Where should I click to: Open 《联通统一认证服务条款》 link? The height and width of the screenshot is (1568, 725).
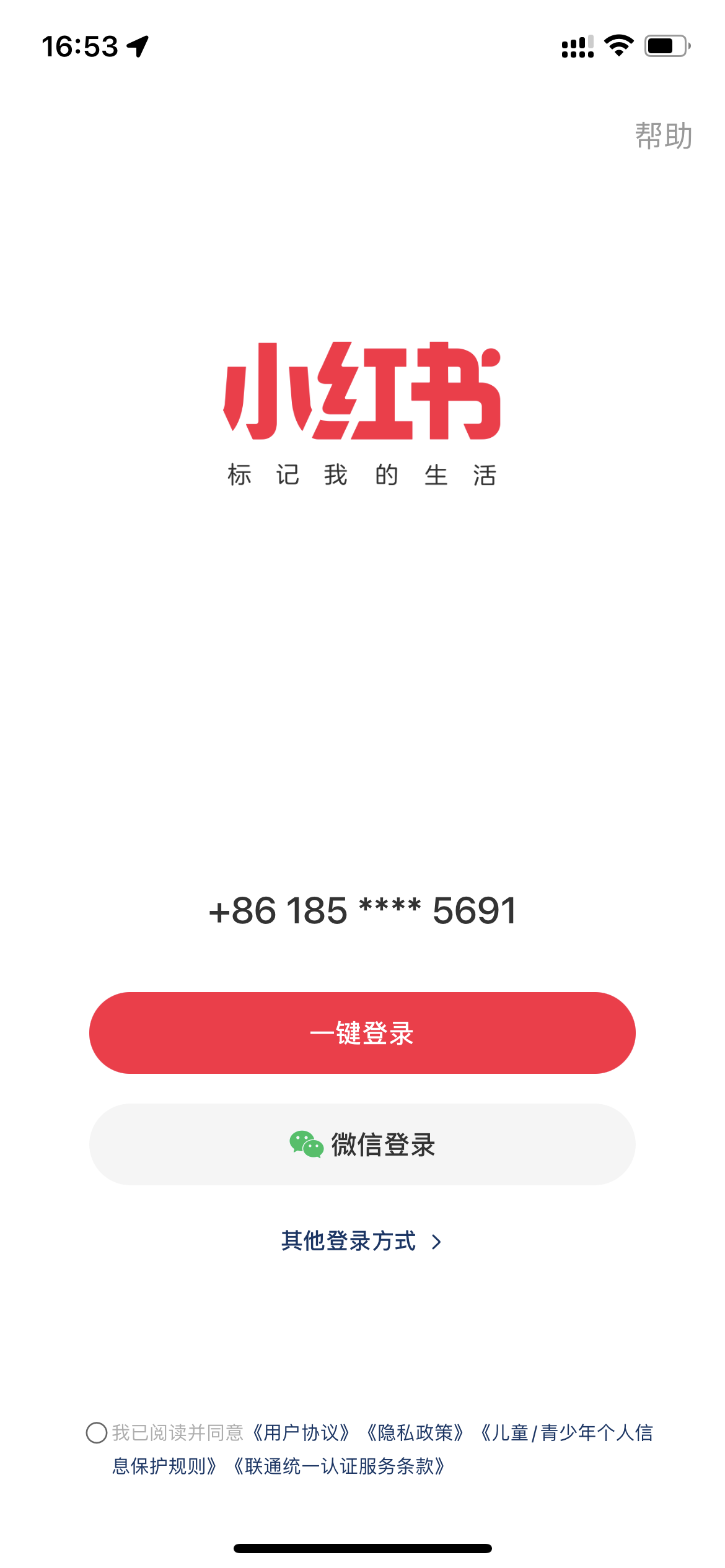pyautogui.click(x=339, y=1466)
